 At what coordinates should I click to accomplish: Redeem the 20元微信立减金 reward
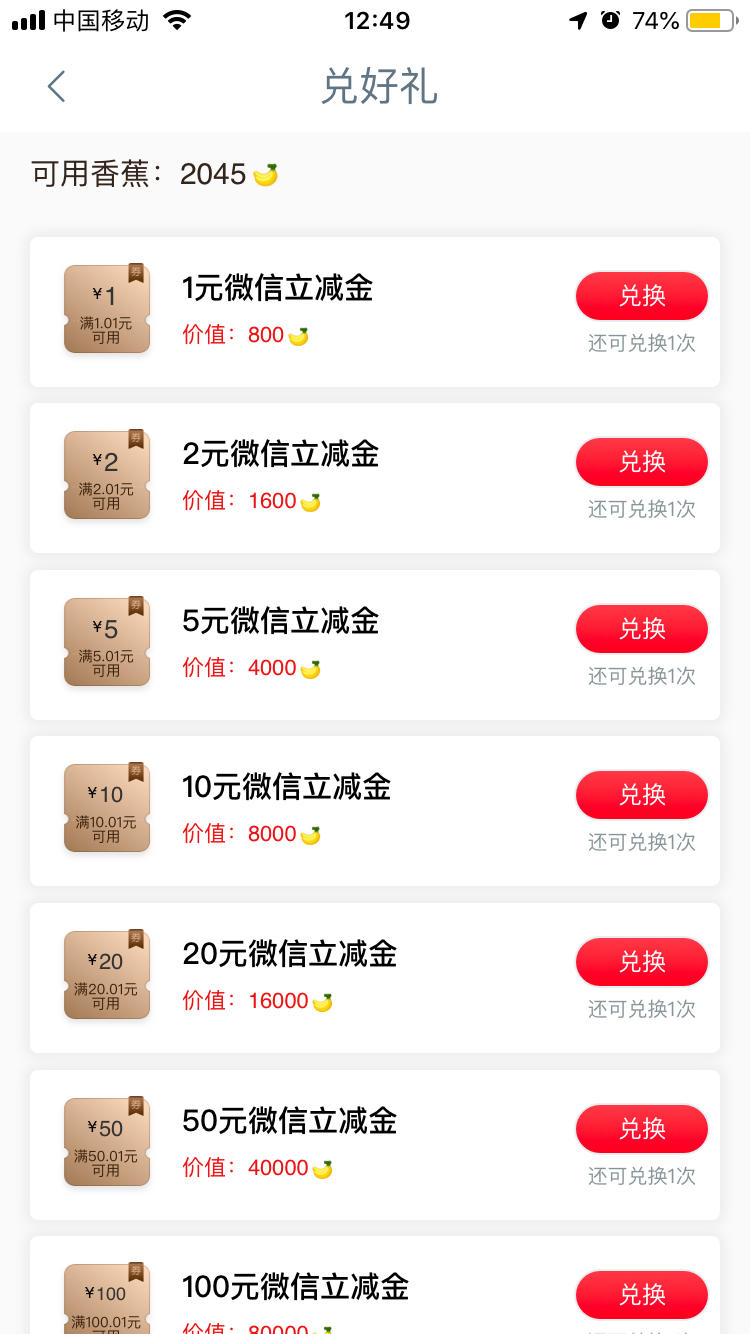pyautogui.click(x=642, y=962)
